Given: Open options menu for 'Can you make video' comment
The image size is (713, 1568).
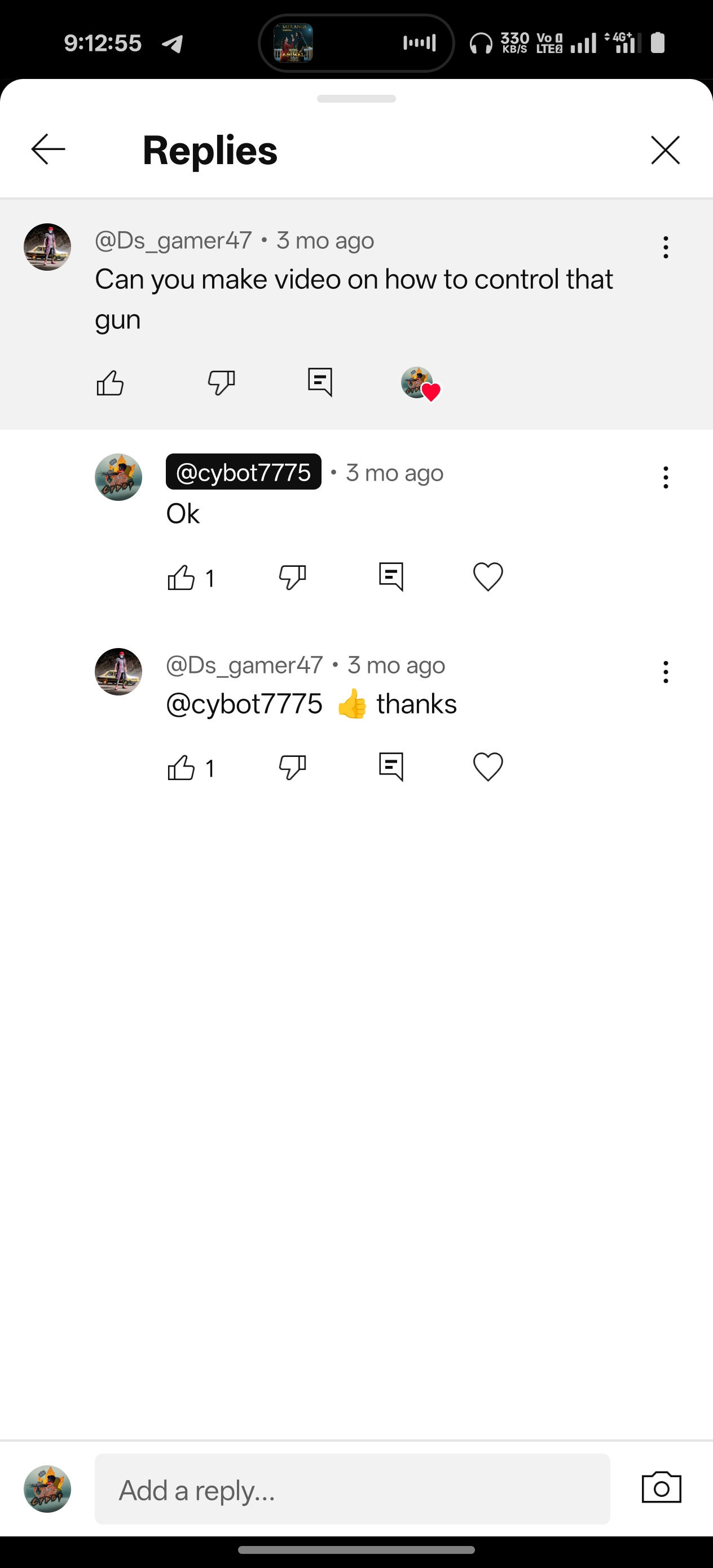Looking at the screenshot, I should pyautogui.click(x=666, y=247).
